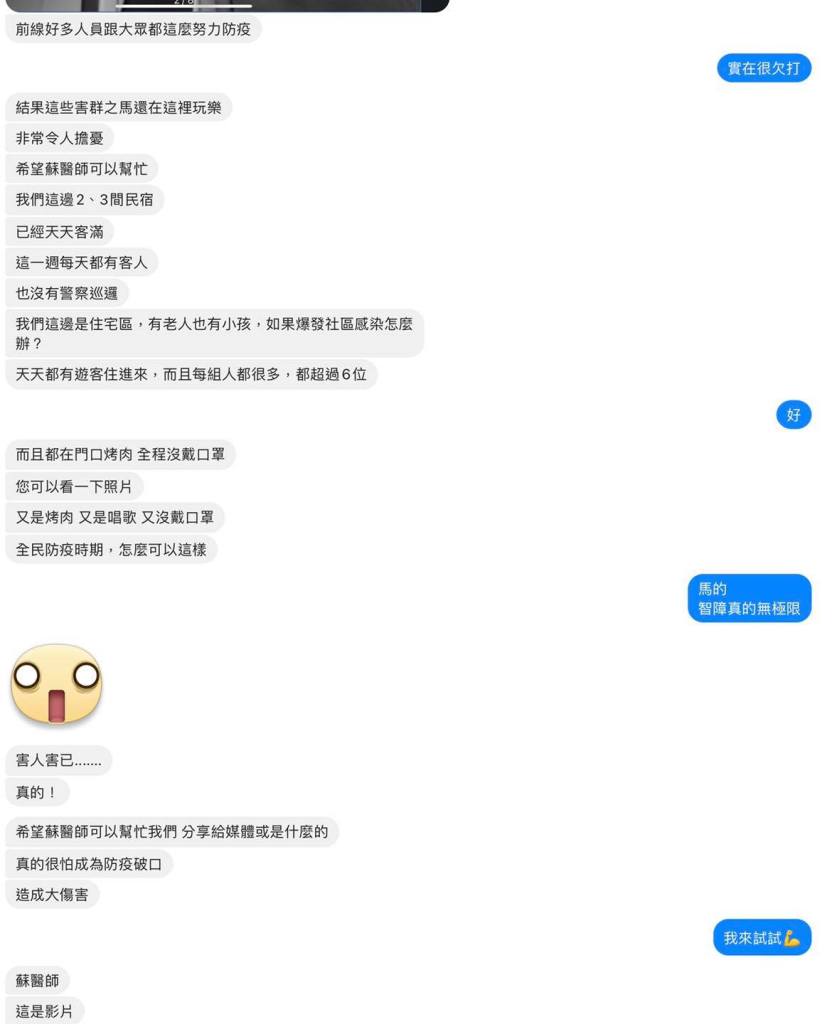Open the shared media above the first message
This screenshot has height=1024, width=832.
(x=227, y=5)
